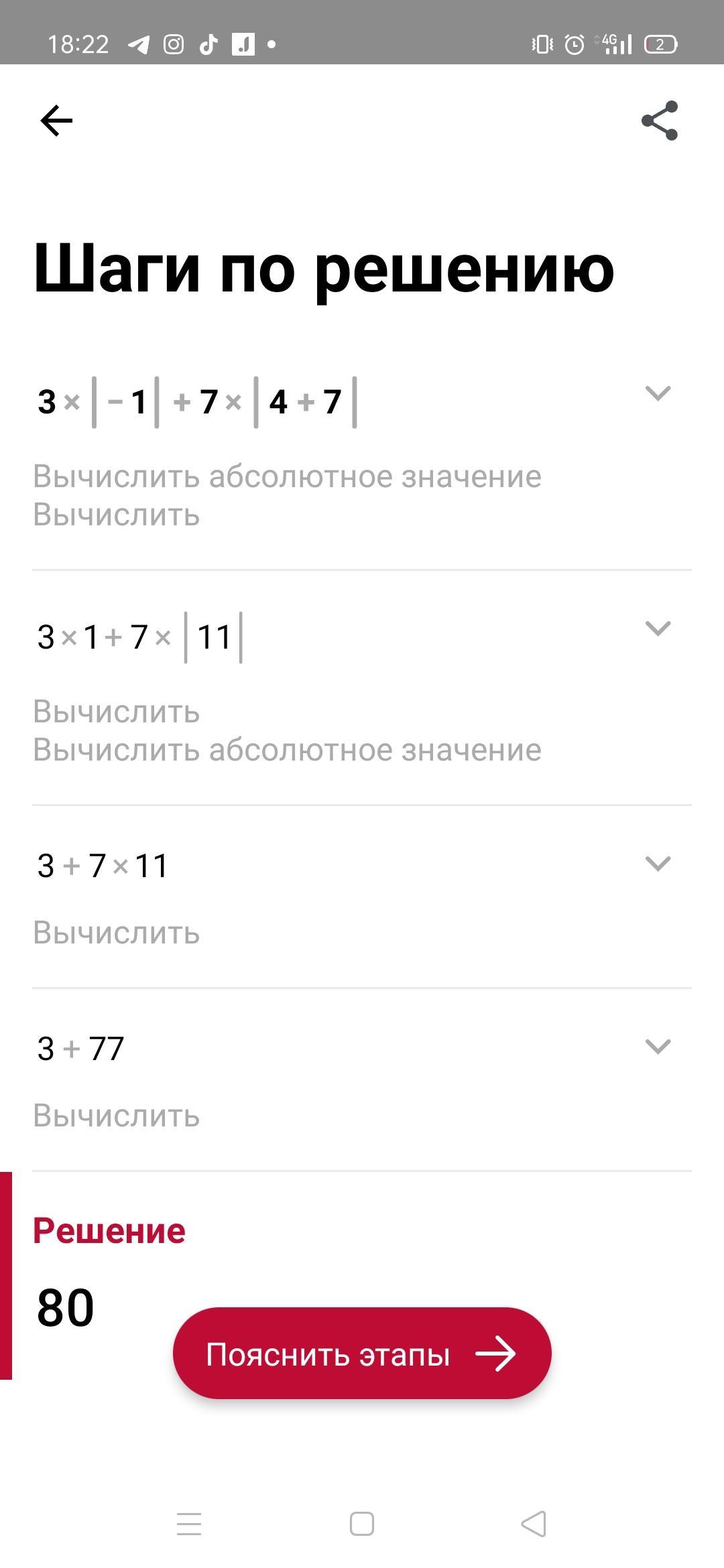Go to the home screen
Screen dimensions: 724x1568
(362, 1524)
